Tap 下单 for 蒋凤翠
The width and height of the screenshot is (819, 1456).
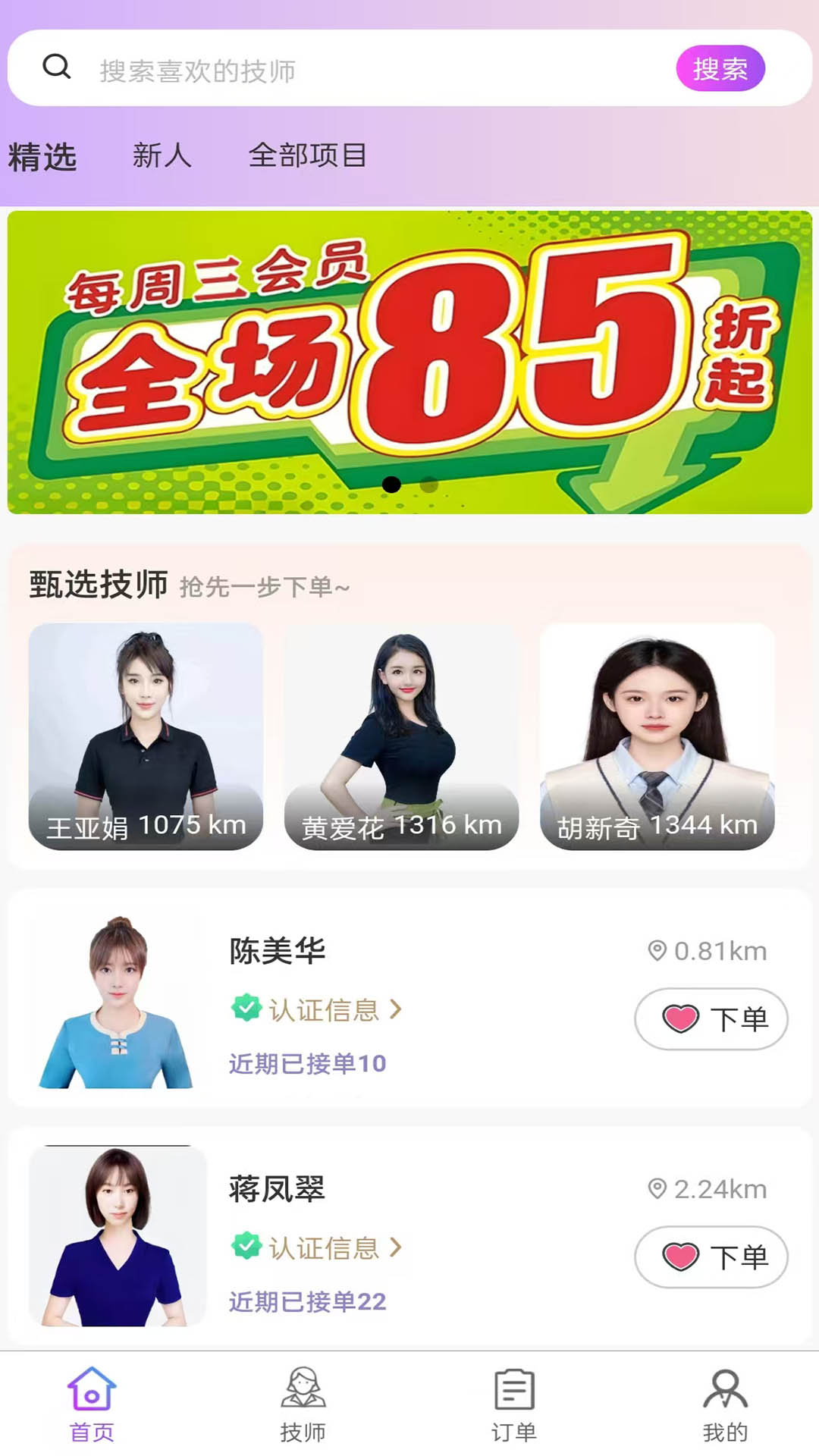point(711,1257)
